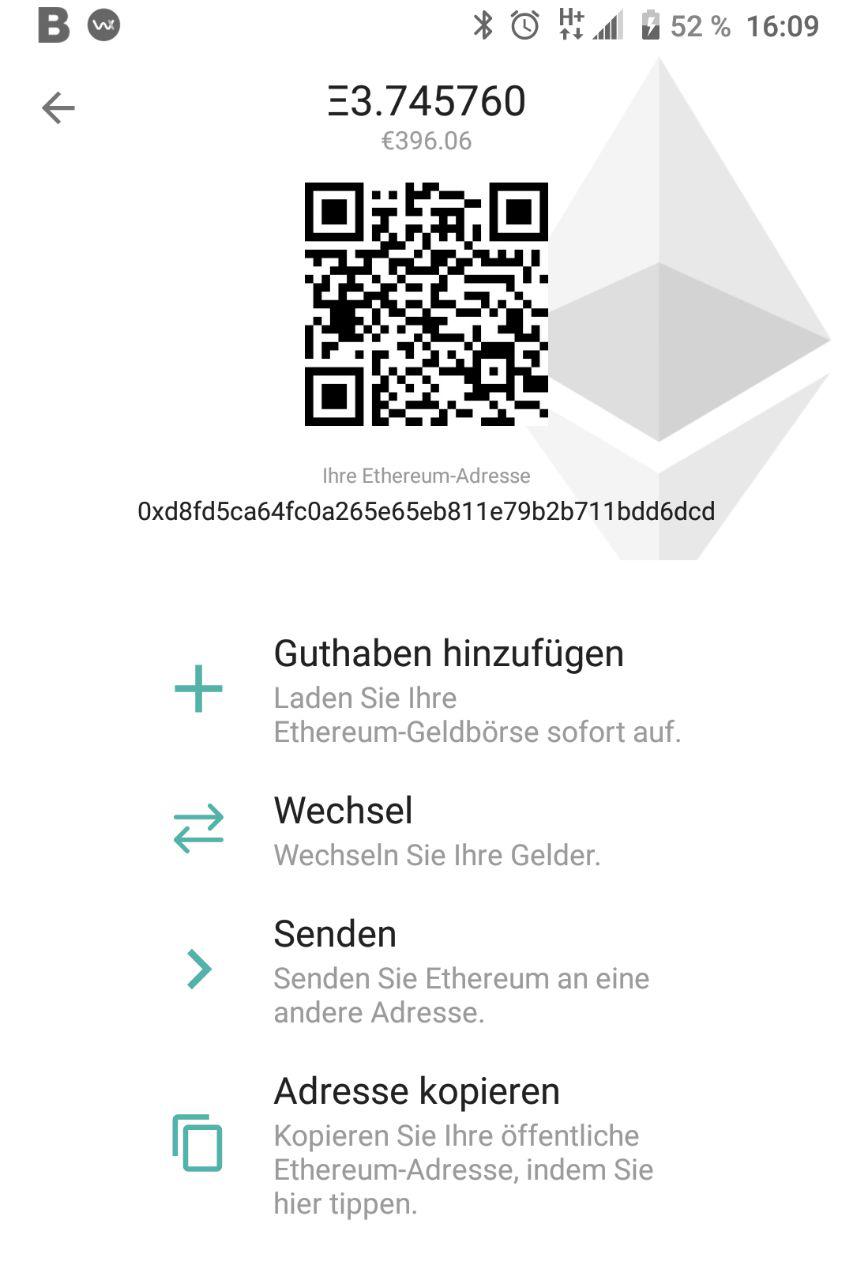Tap the back arrow at top left

click(x=58, y=107)
